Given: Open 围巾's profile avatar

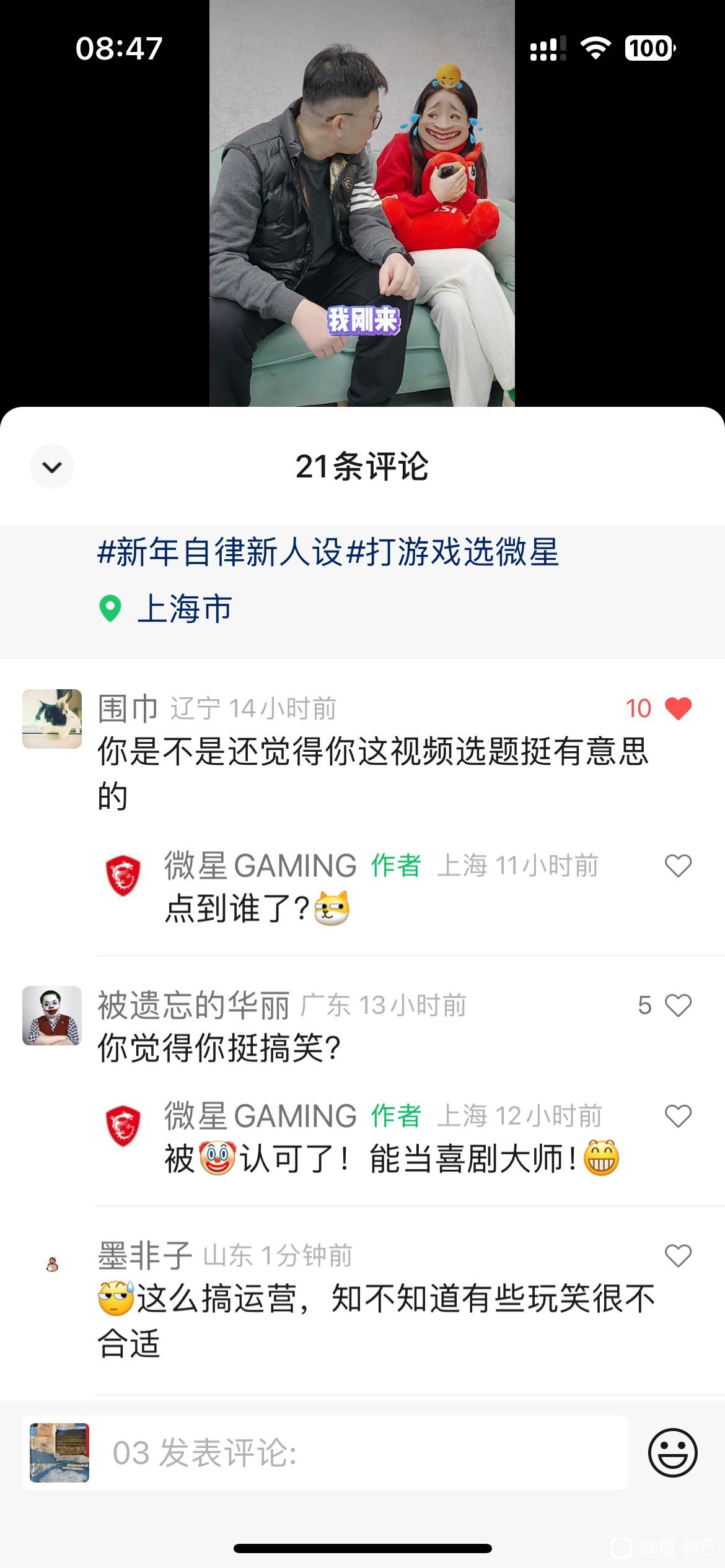Looking at the screenshot, I should click(x=52, y=718).
